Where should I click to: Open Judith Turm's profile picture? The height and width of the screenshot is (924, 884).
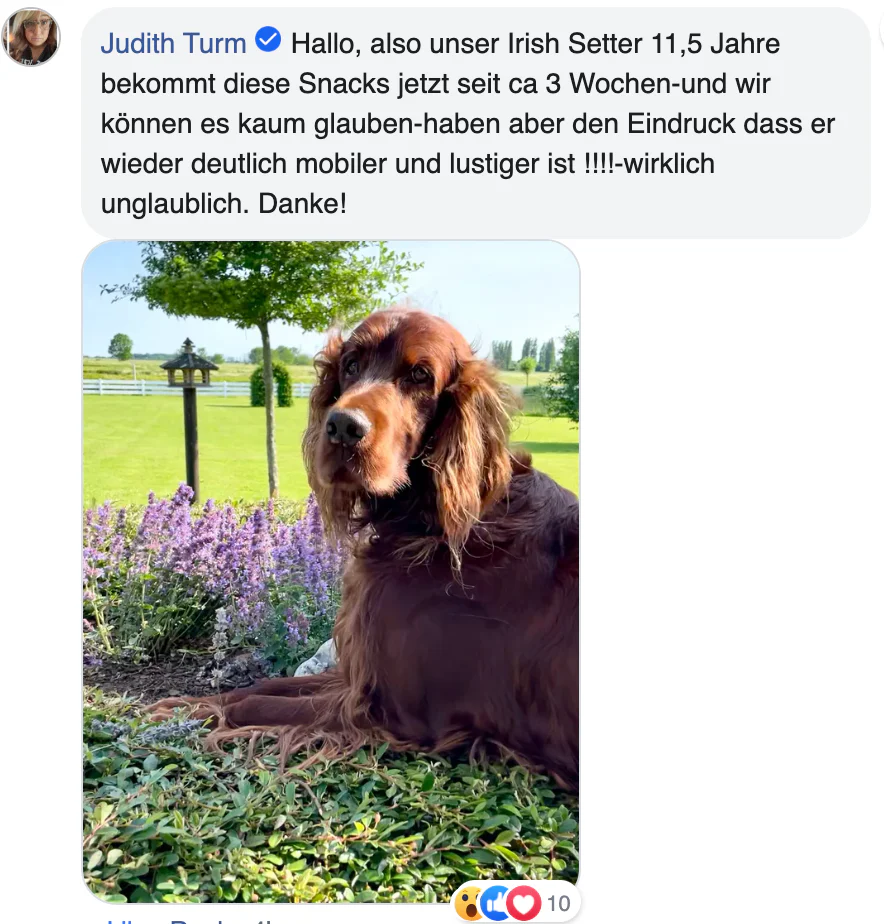click(31, 37)
